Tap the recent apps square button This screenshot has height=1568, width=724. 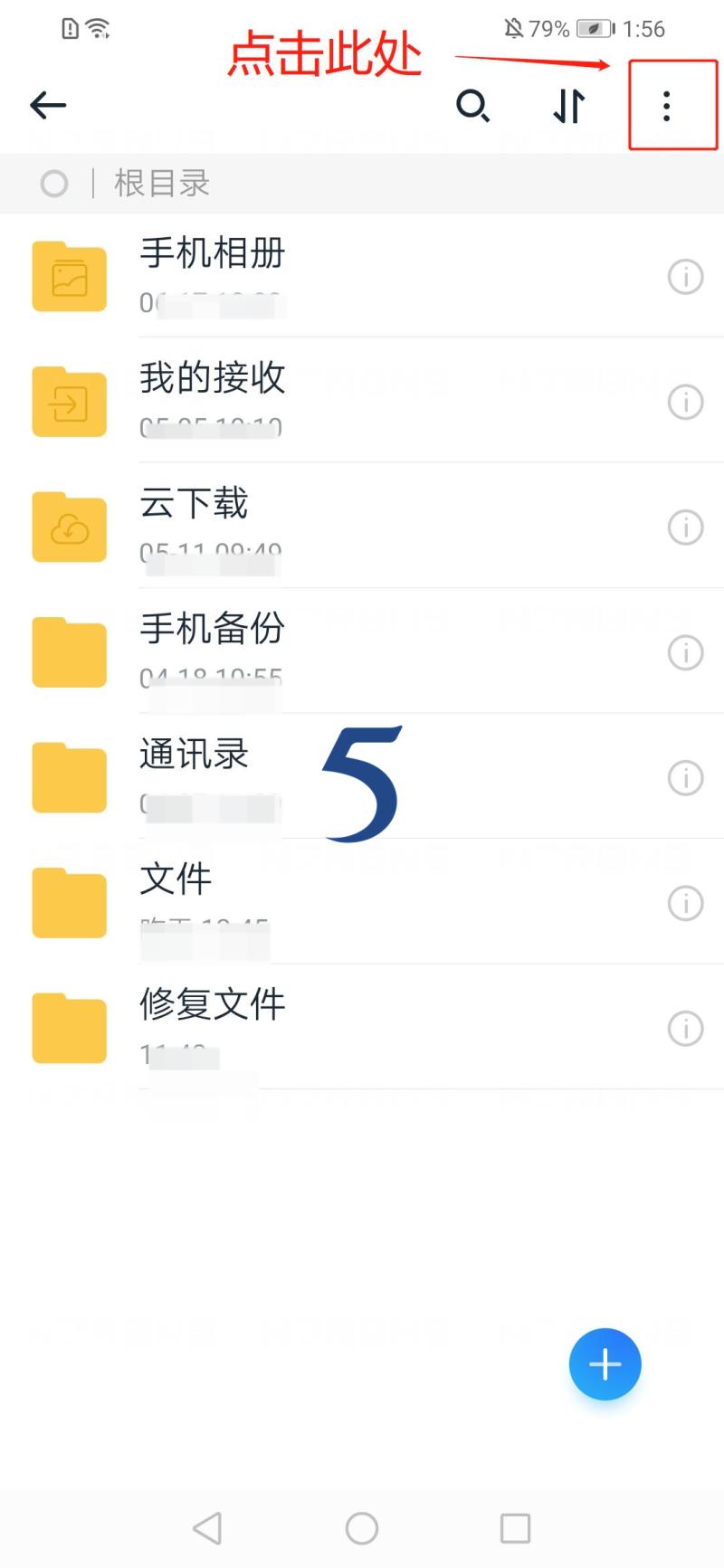coord(515,1528)
